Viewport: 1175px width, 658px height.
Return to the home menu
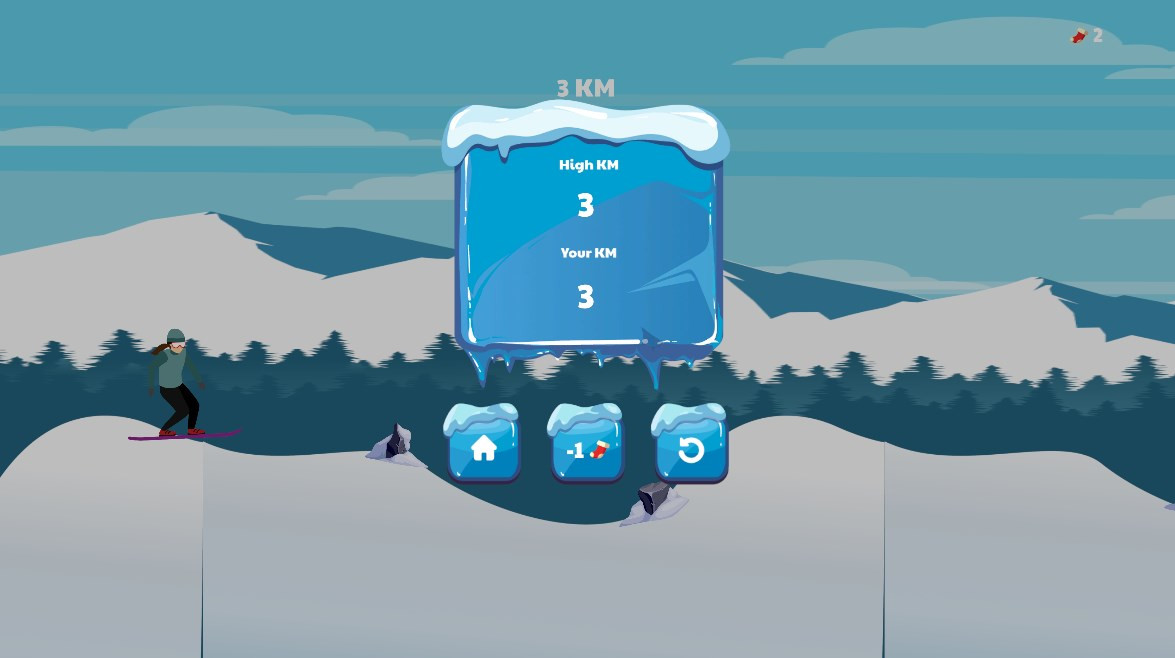[x=483, y=447]
